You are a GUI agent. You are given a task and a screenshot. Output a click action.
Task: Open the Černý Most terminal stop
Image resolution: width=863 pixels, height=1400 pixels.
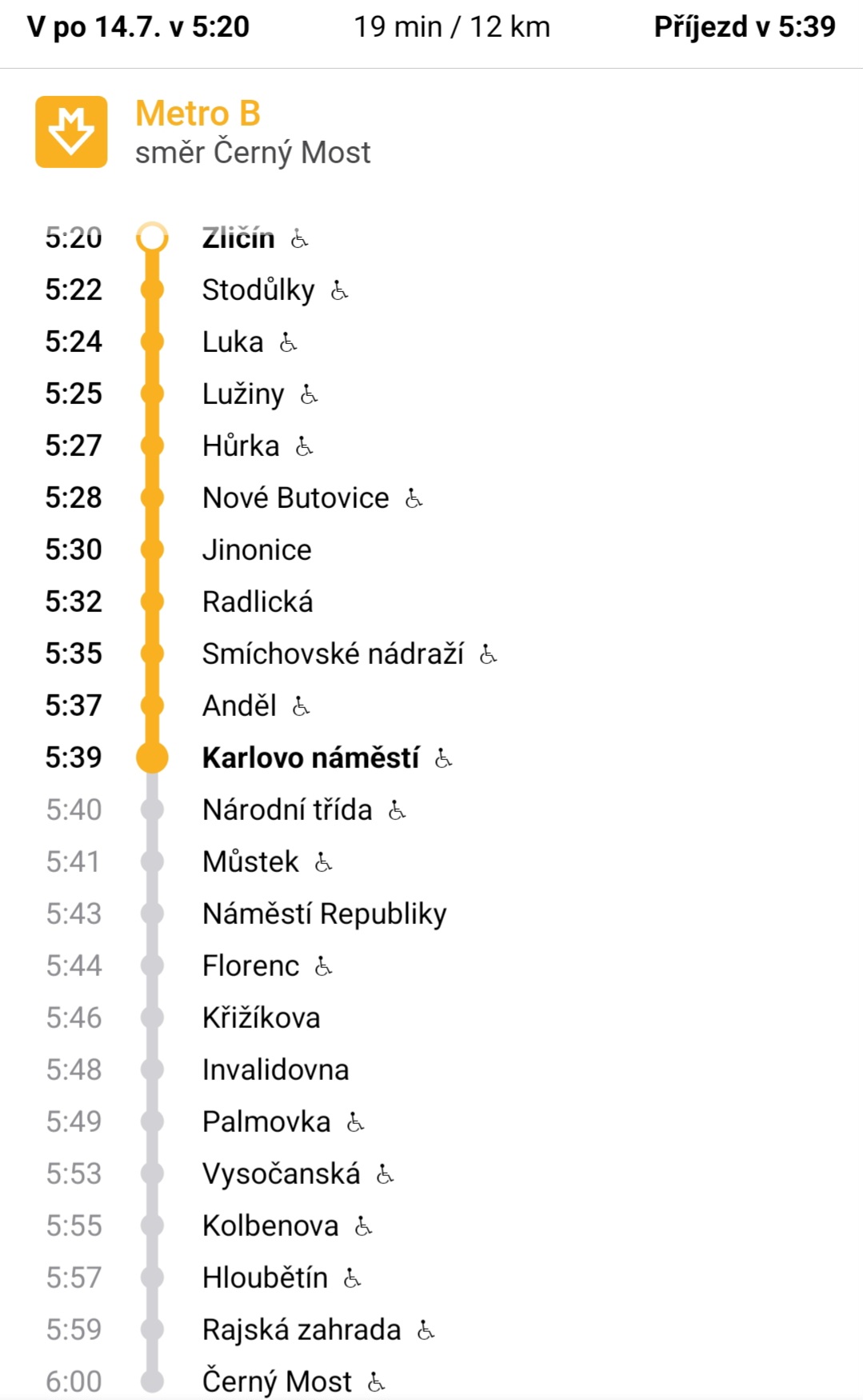pos(277,1382)
